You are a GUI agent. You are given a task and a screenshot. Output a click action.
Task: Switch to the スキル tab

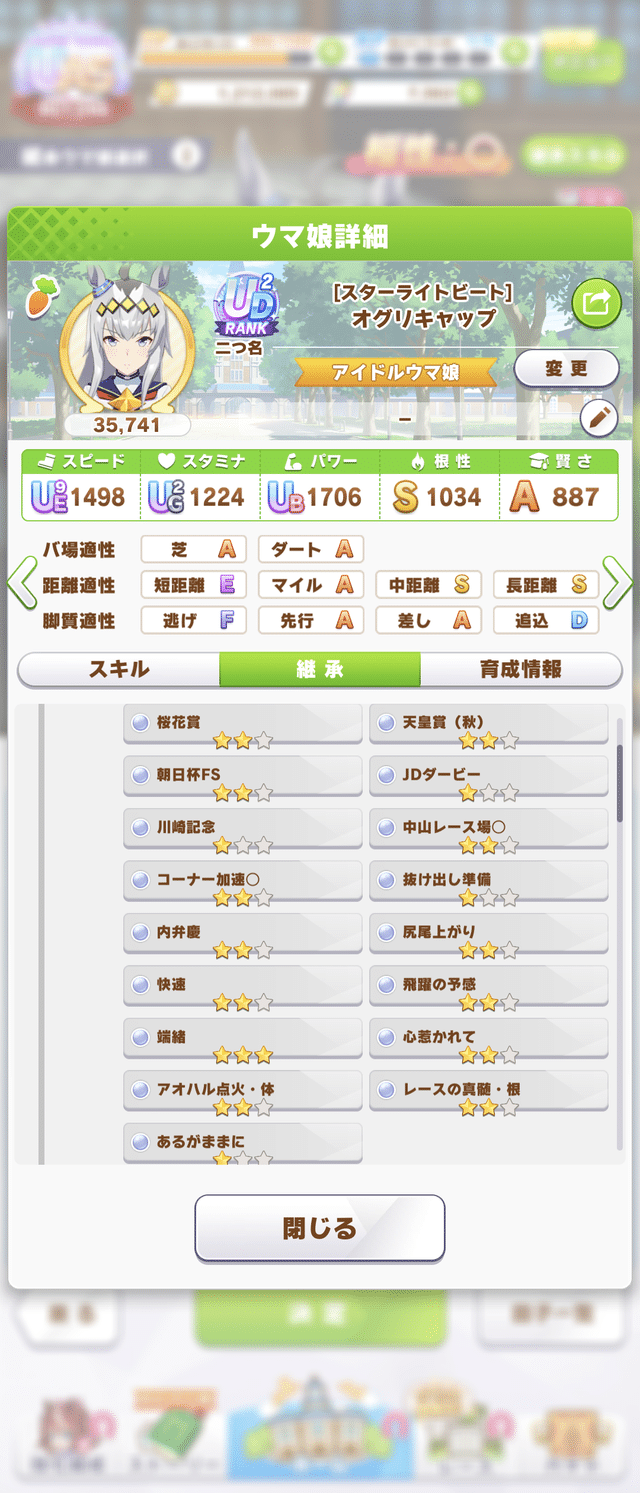click(119, 669)
